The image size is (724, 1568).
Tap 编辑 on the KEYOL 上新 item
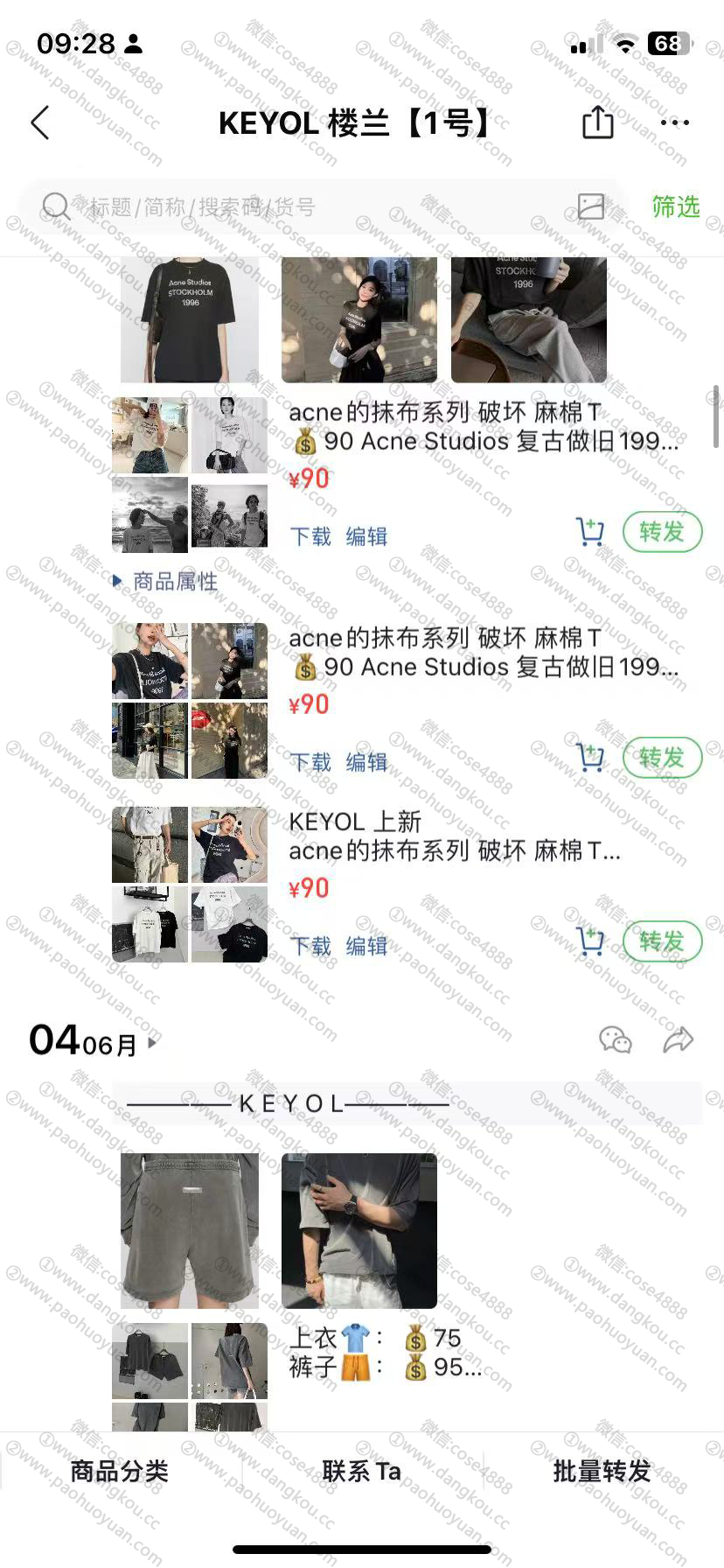pos(366,946)
